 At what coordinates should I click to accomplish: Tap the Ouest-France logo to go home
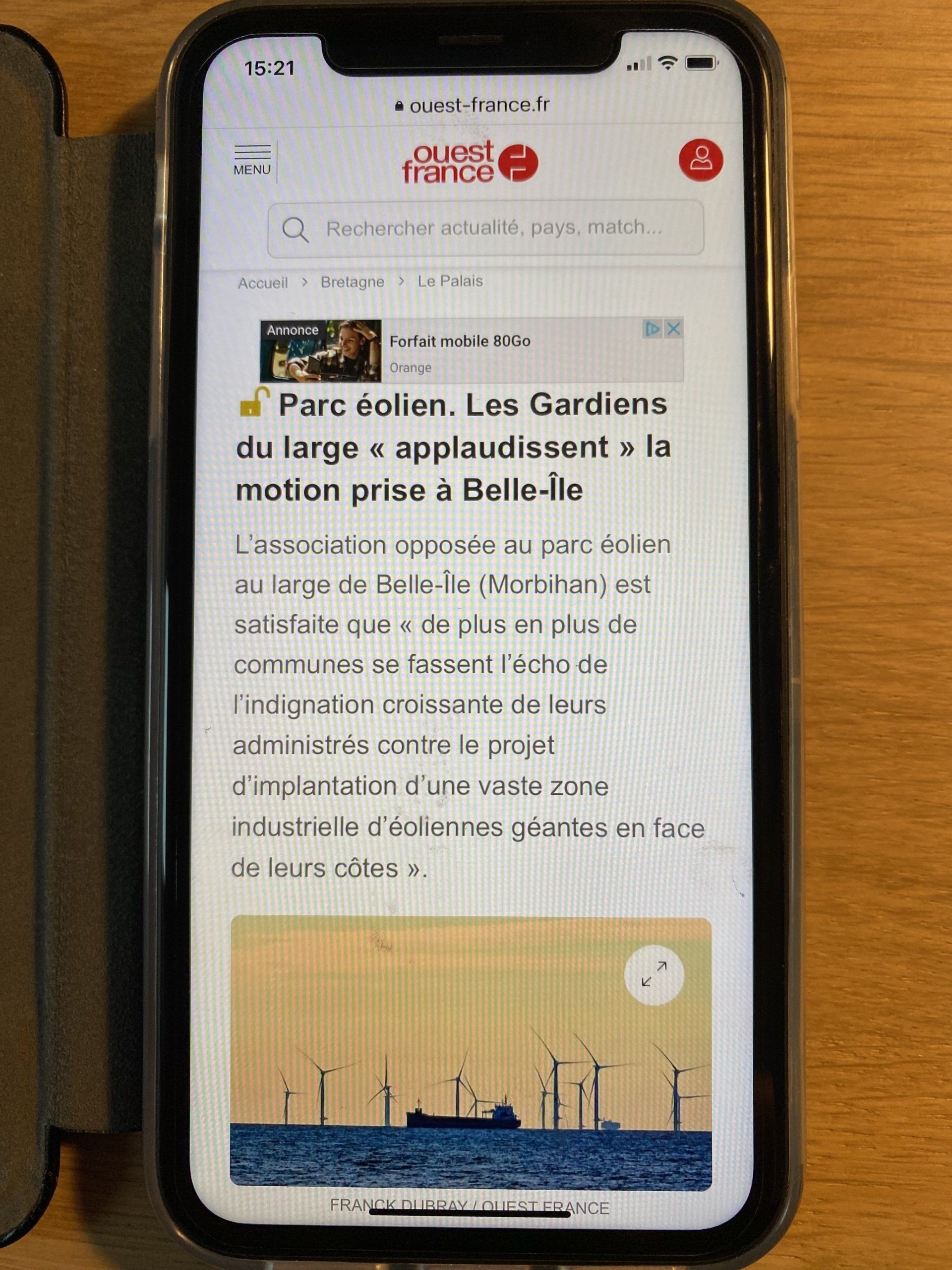(470, 163)
